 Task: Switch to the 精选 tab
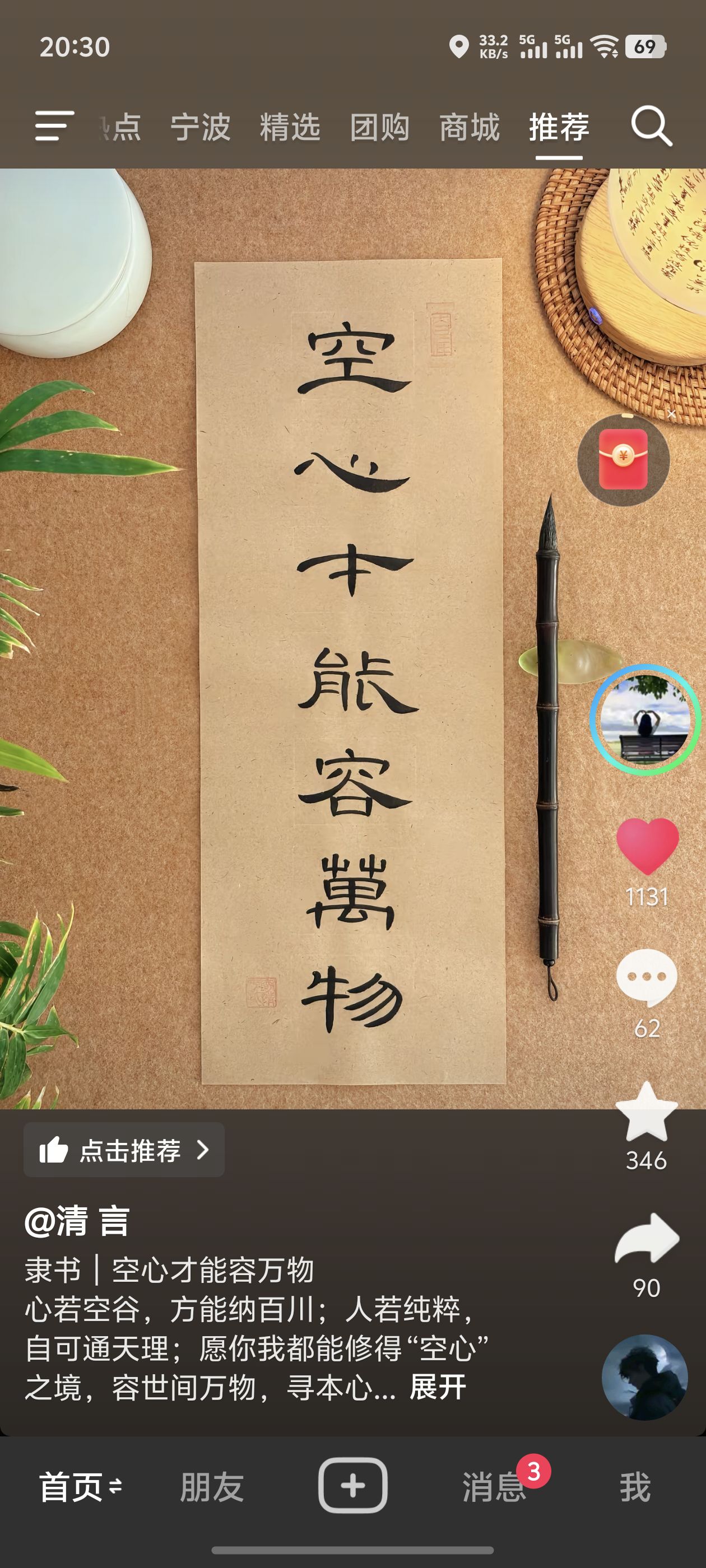point(290,127)
